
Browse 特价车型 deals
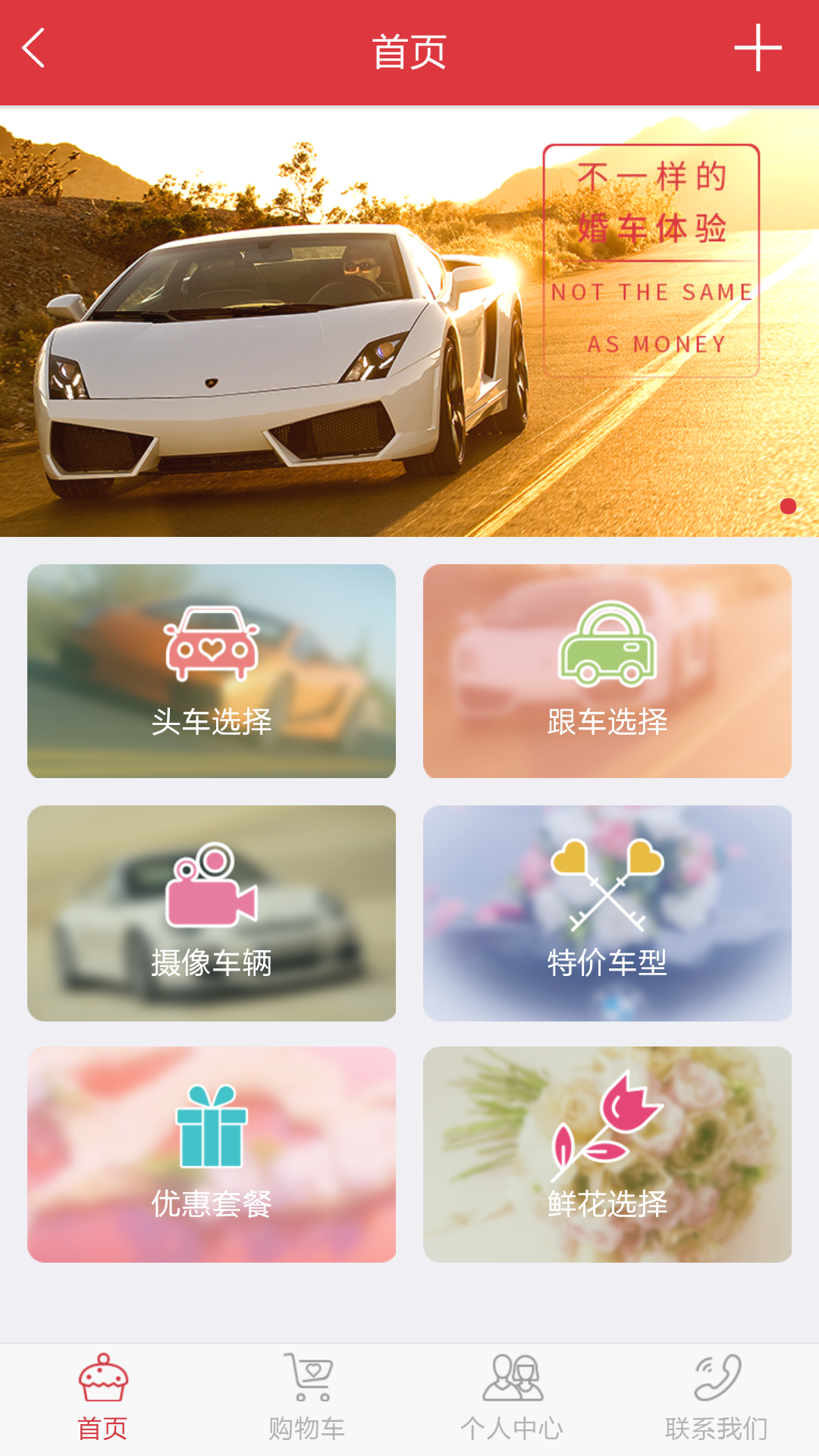pos(607,913)
